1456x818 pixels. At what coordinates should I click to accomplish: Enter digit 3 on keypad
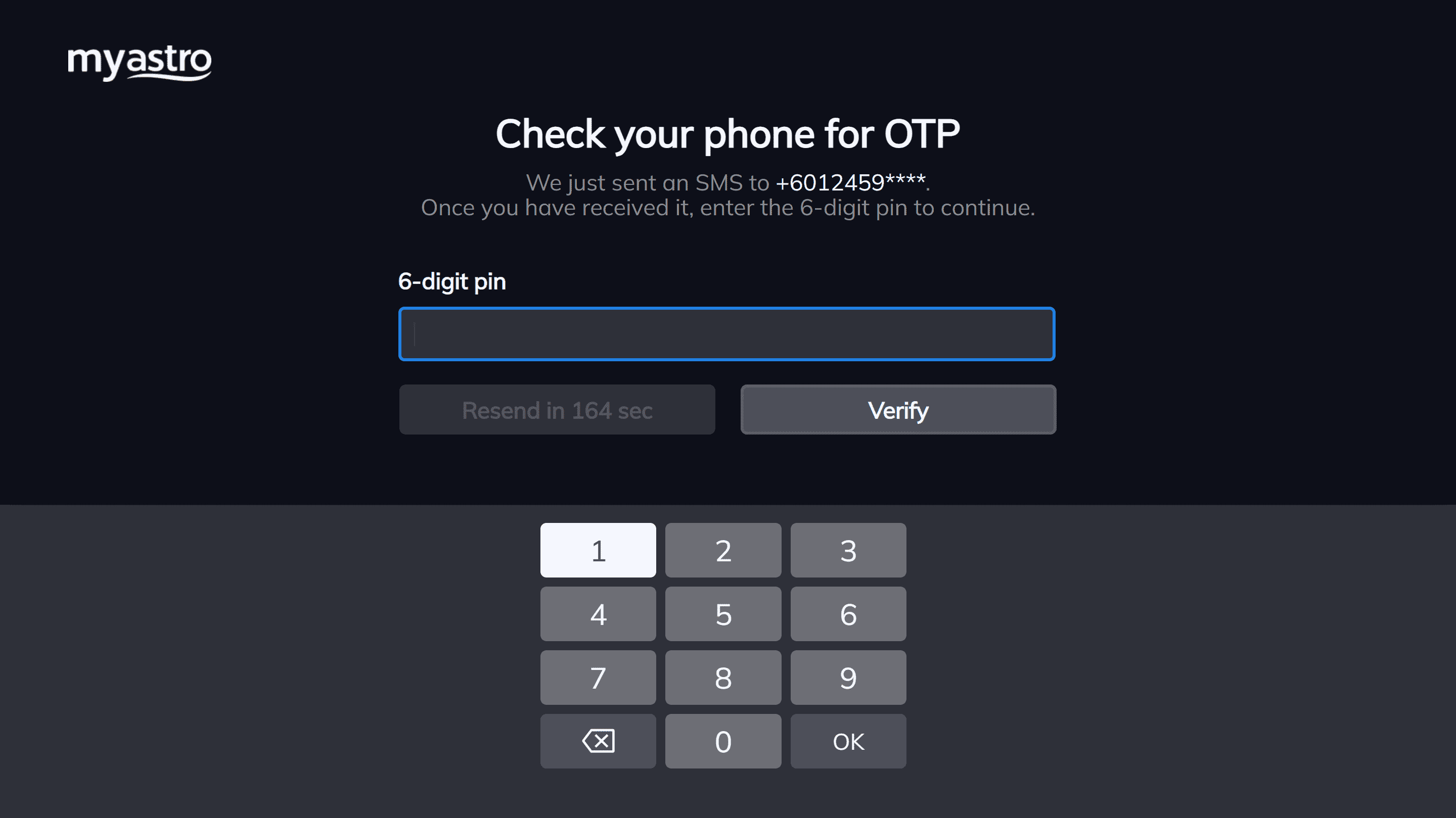pos(848,550)
